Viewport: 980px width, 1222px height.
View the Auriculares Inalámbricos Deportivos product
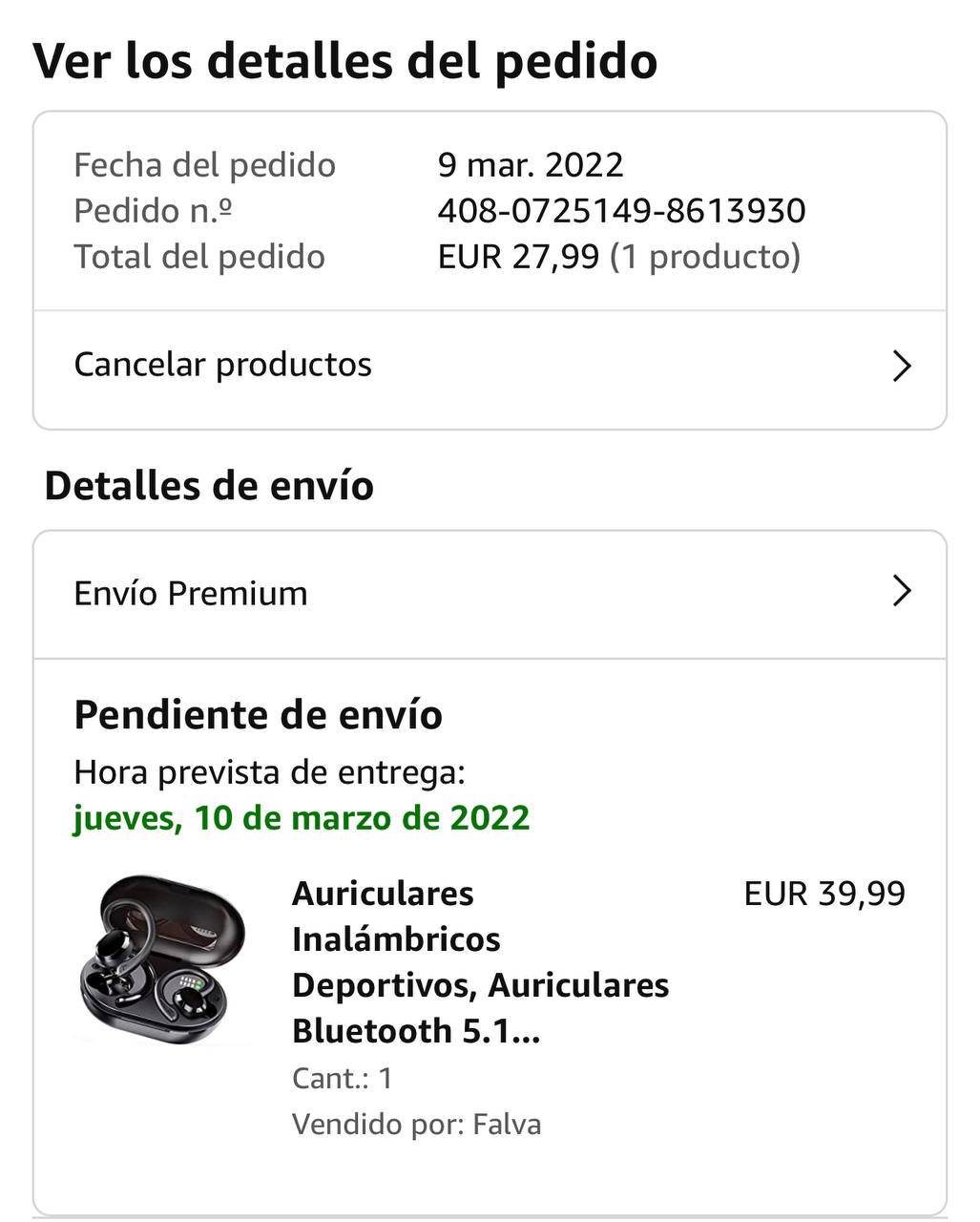pyautogui.click(x=480, y=961)
